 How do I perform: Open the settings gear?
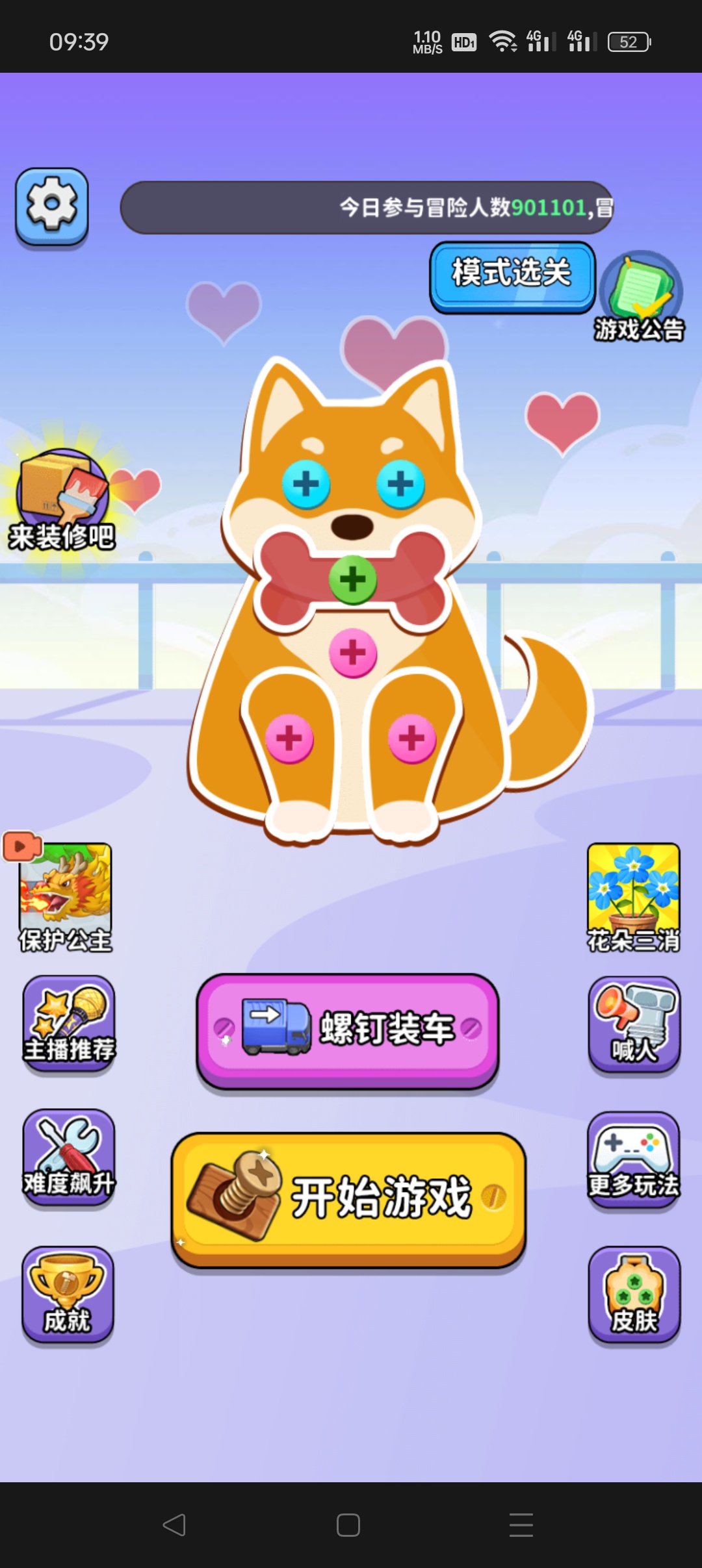coord(52,207)
